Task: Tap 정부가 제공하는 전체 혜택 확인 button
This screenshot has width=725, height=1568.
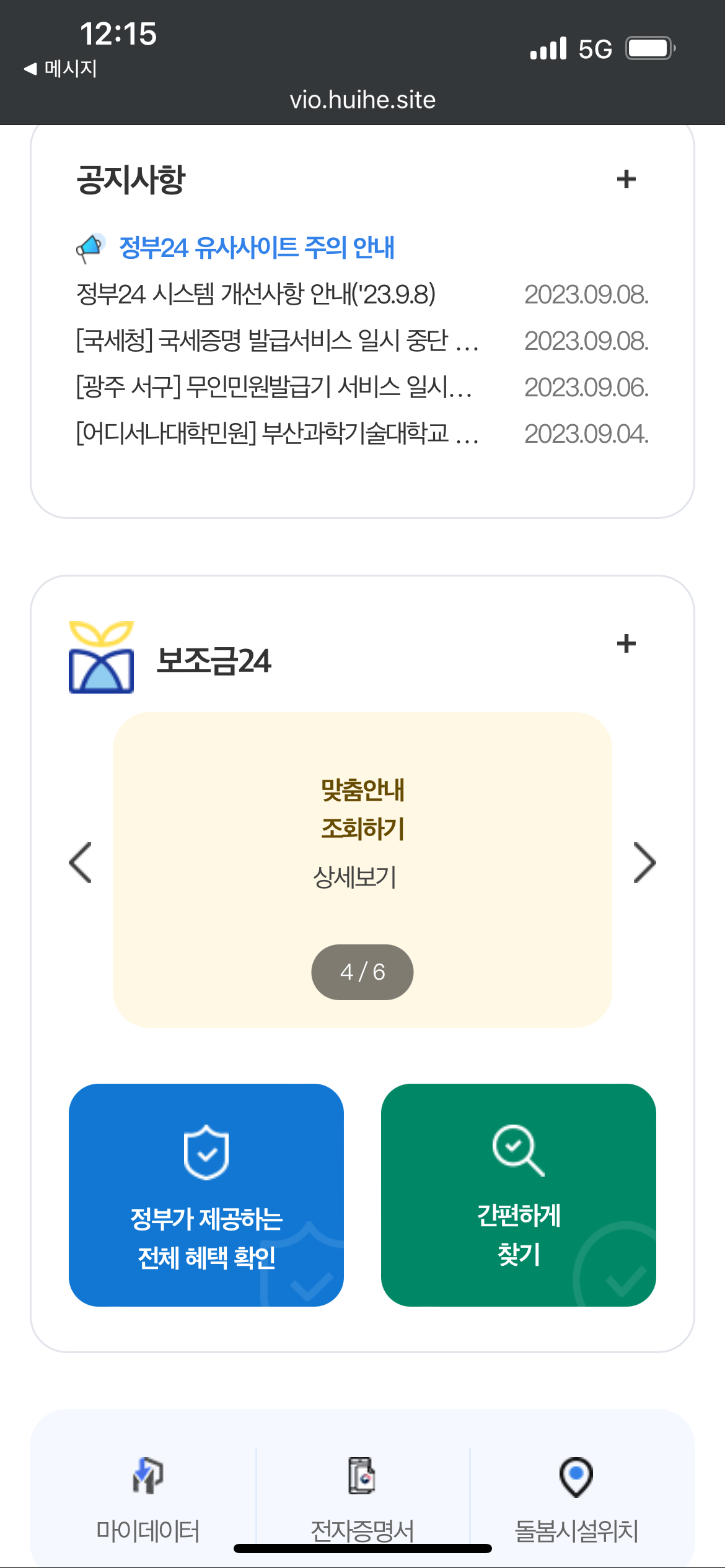Action: (206, 1195)
